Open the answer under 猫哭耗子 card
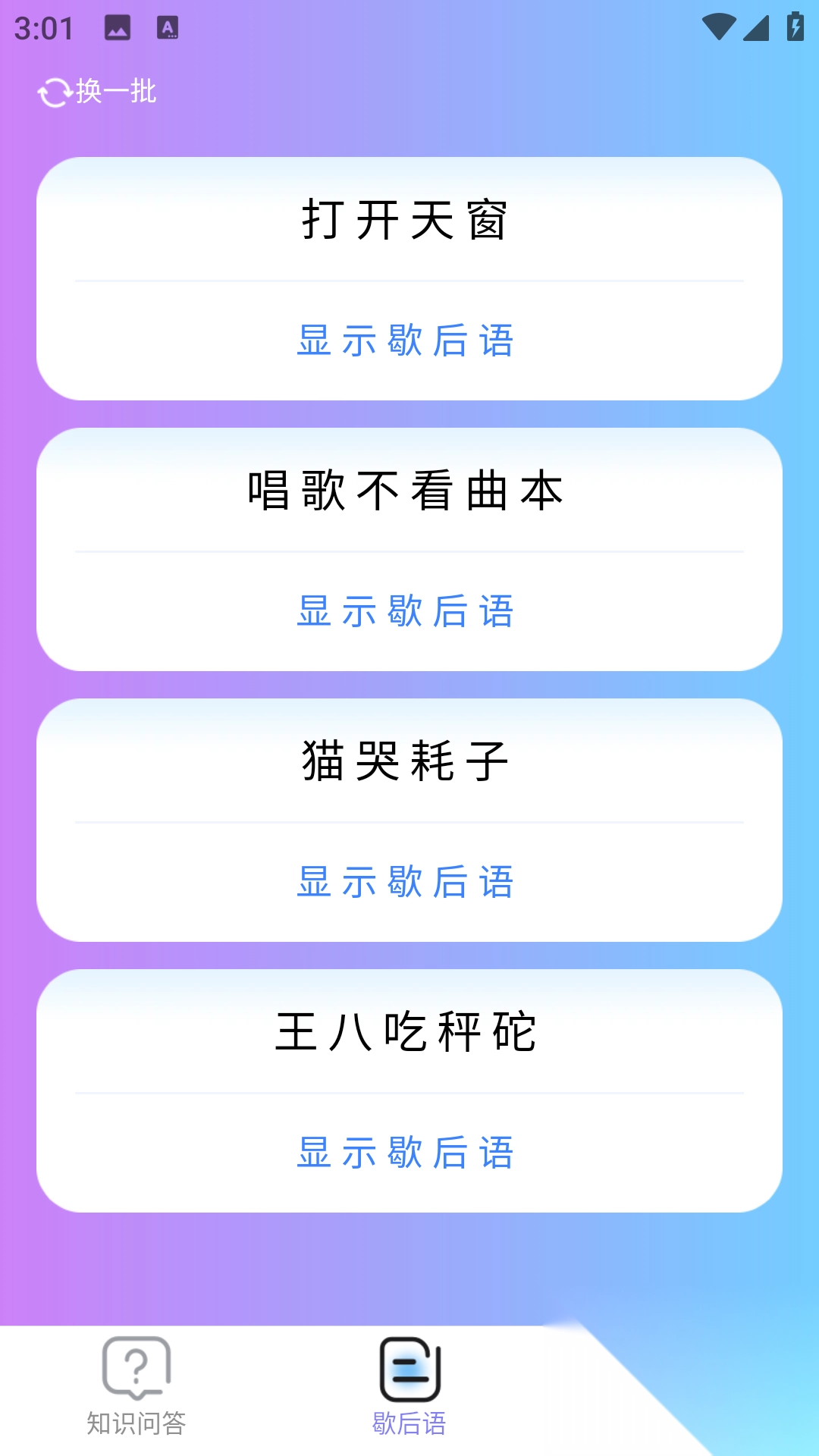The width and height of the screenshot is (819, 1456). point(407,883)
